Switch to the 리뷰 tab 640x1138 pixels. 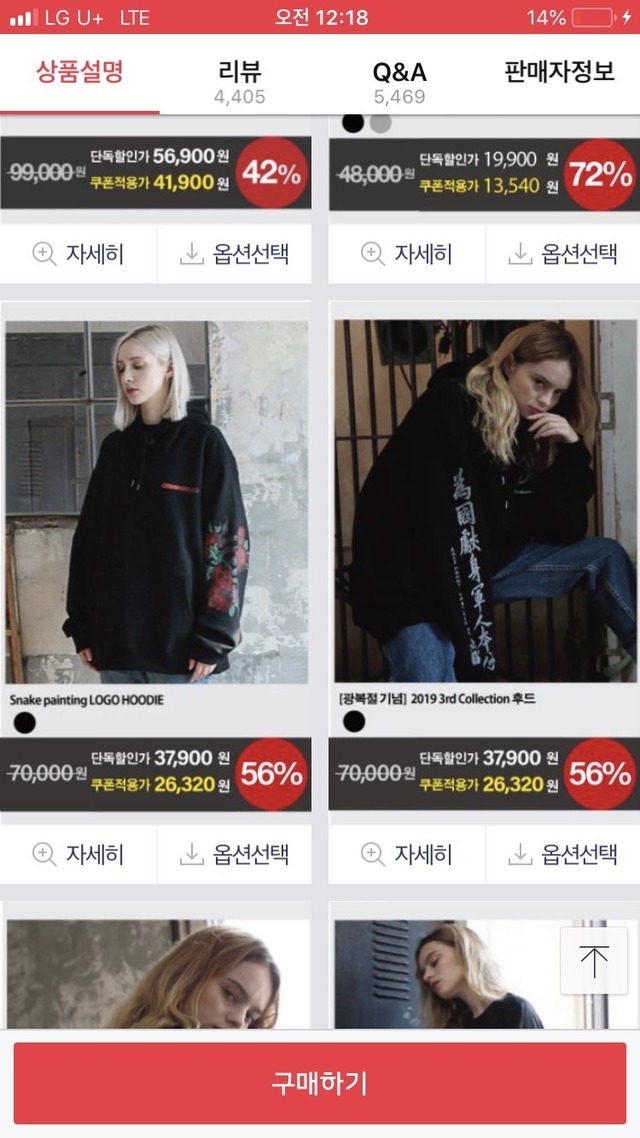click(240, 81)
